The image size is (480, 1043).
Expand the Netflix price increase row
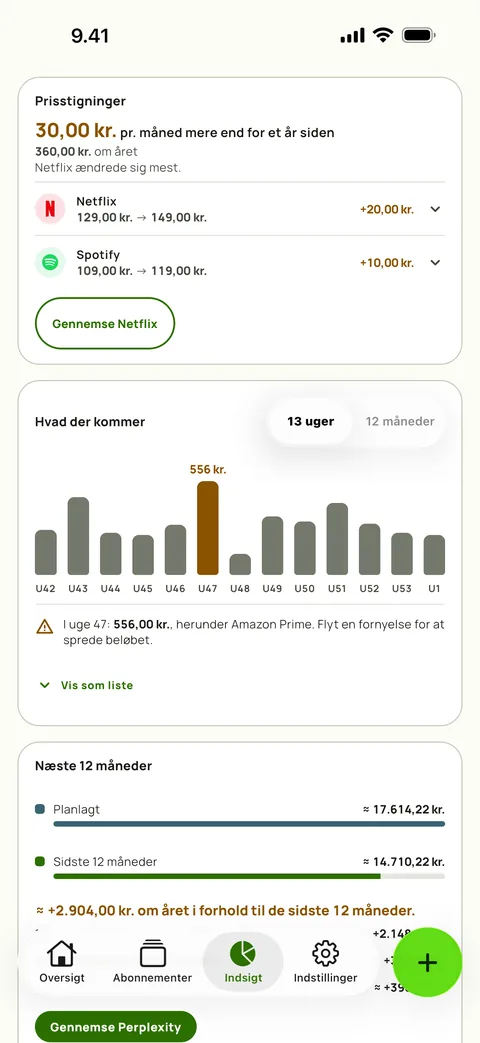point(240,209)
